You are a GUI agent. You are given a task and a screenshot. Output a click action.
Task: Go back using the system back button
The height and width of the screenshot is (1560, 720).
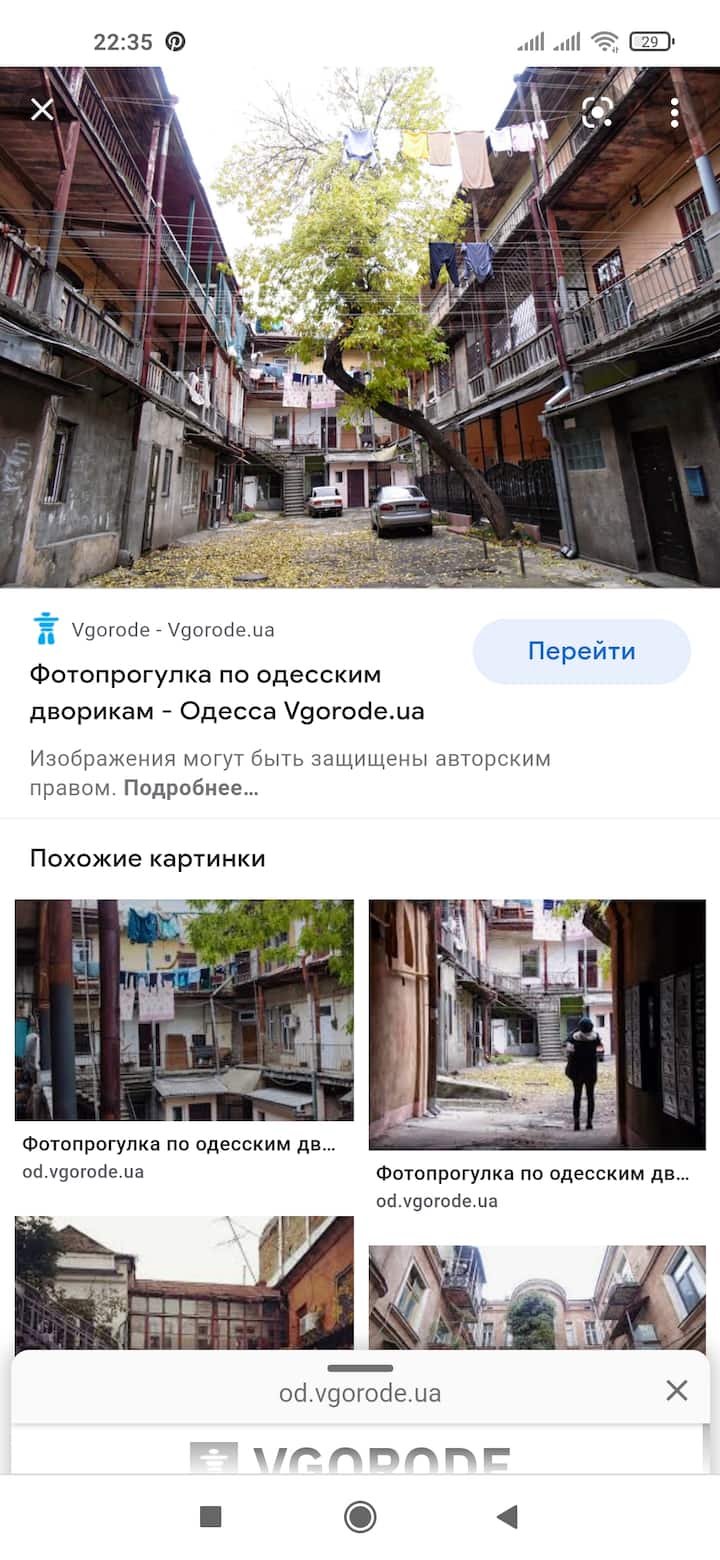(507, 1517)
